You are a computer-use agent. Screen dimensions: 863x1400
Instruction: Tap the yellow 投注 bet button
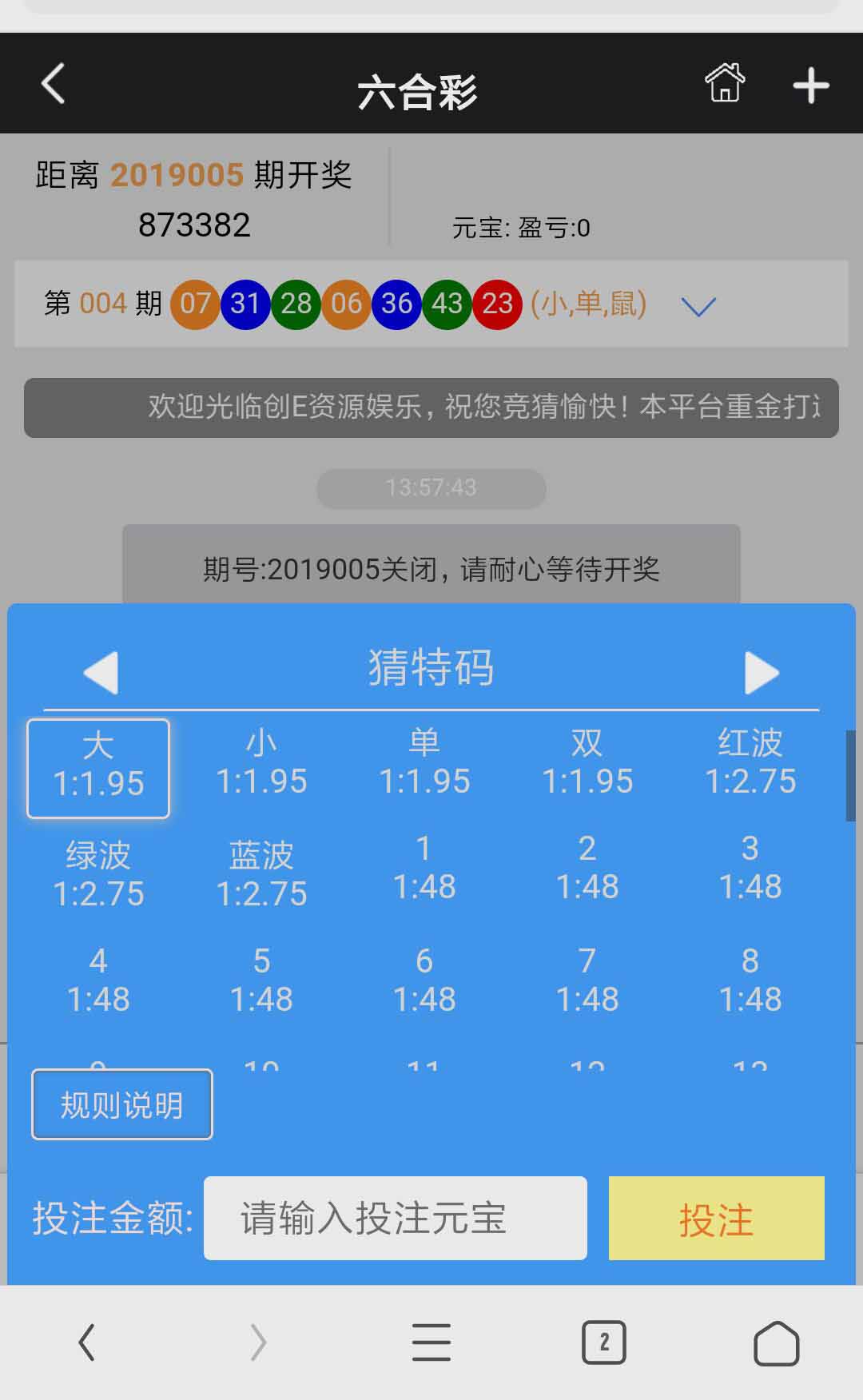(716, 1219)
